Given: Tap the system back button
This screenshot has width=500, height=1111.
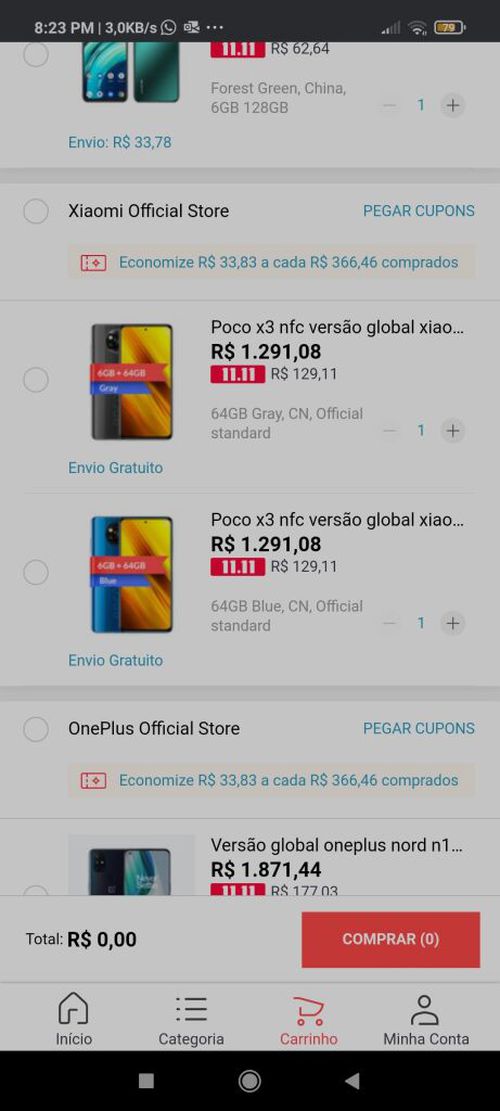Looking at the screenshot, I should point(352,1081).
